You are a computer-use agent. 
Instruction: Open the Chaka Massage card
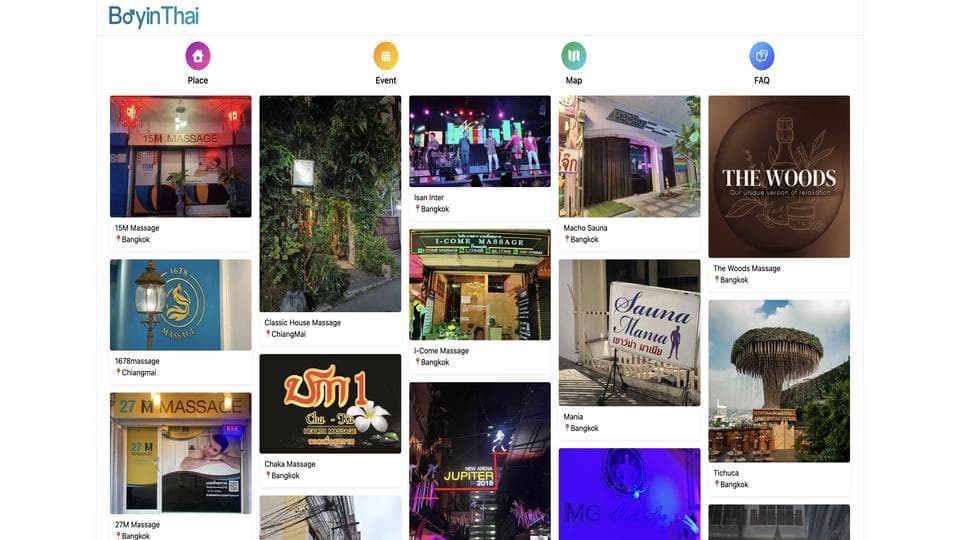[x=330, y=404]
